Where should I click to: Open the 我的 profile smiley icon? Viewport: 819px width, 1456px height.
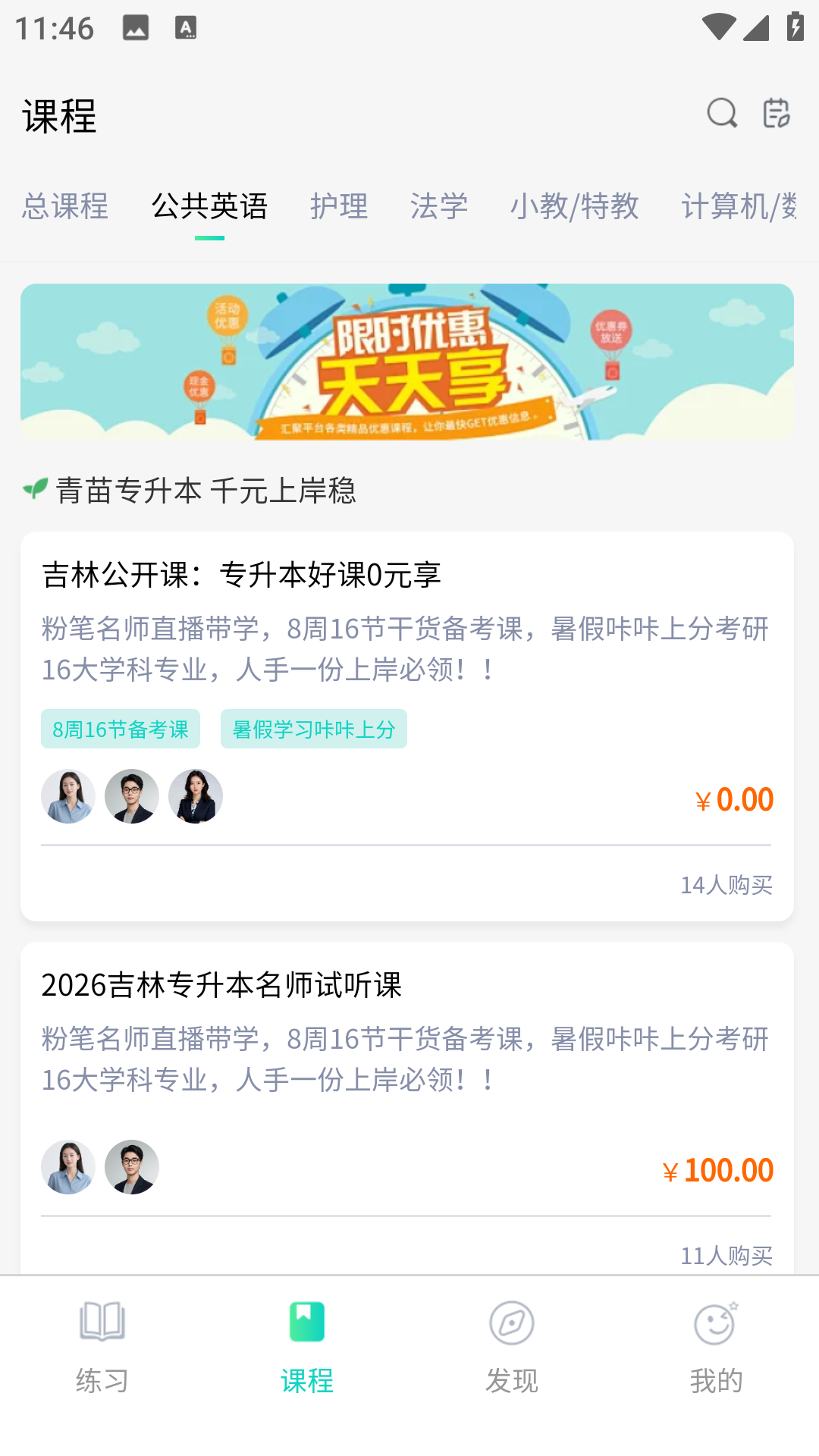pyautogui.click(x=715, y=1338)
